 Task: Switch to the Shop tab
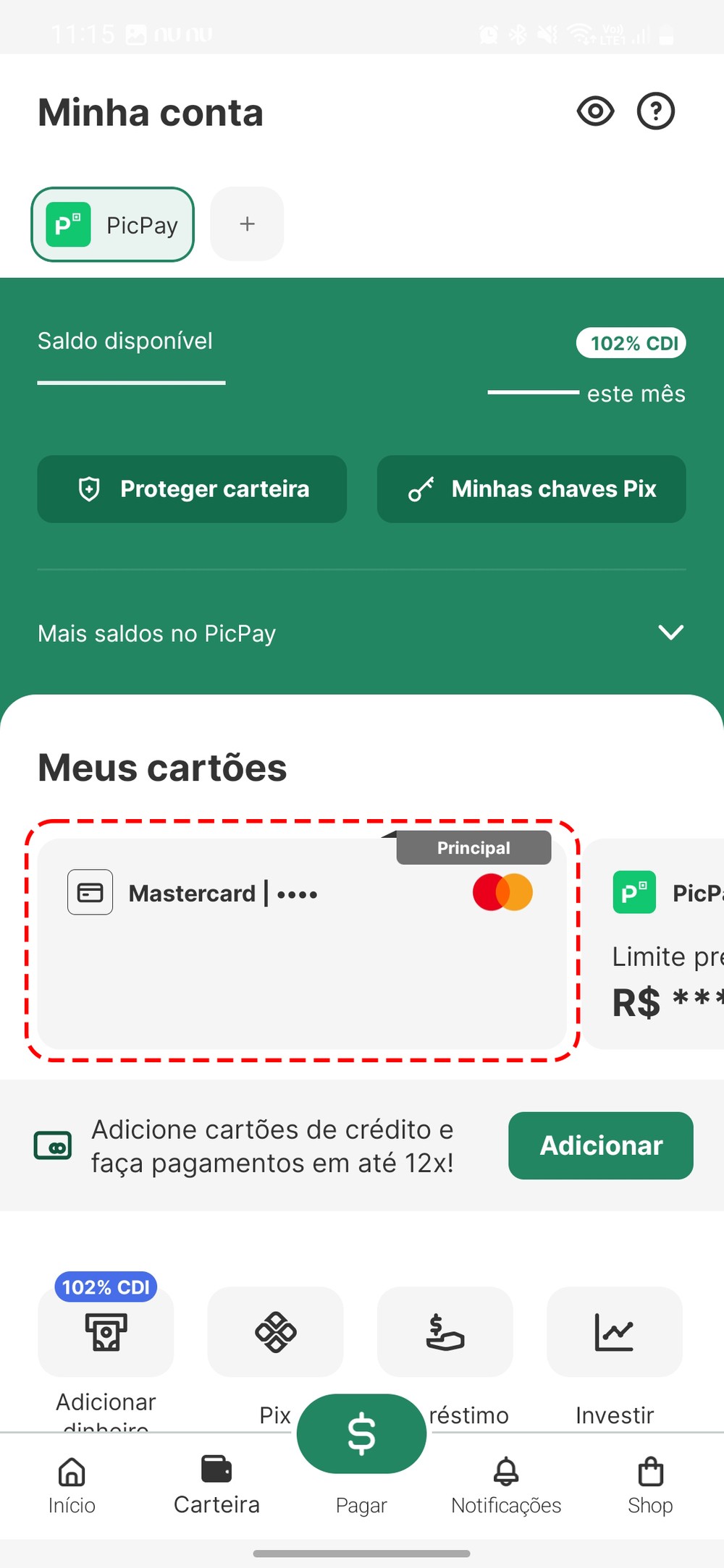click(x=650, y=1486)
